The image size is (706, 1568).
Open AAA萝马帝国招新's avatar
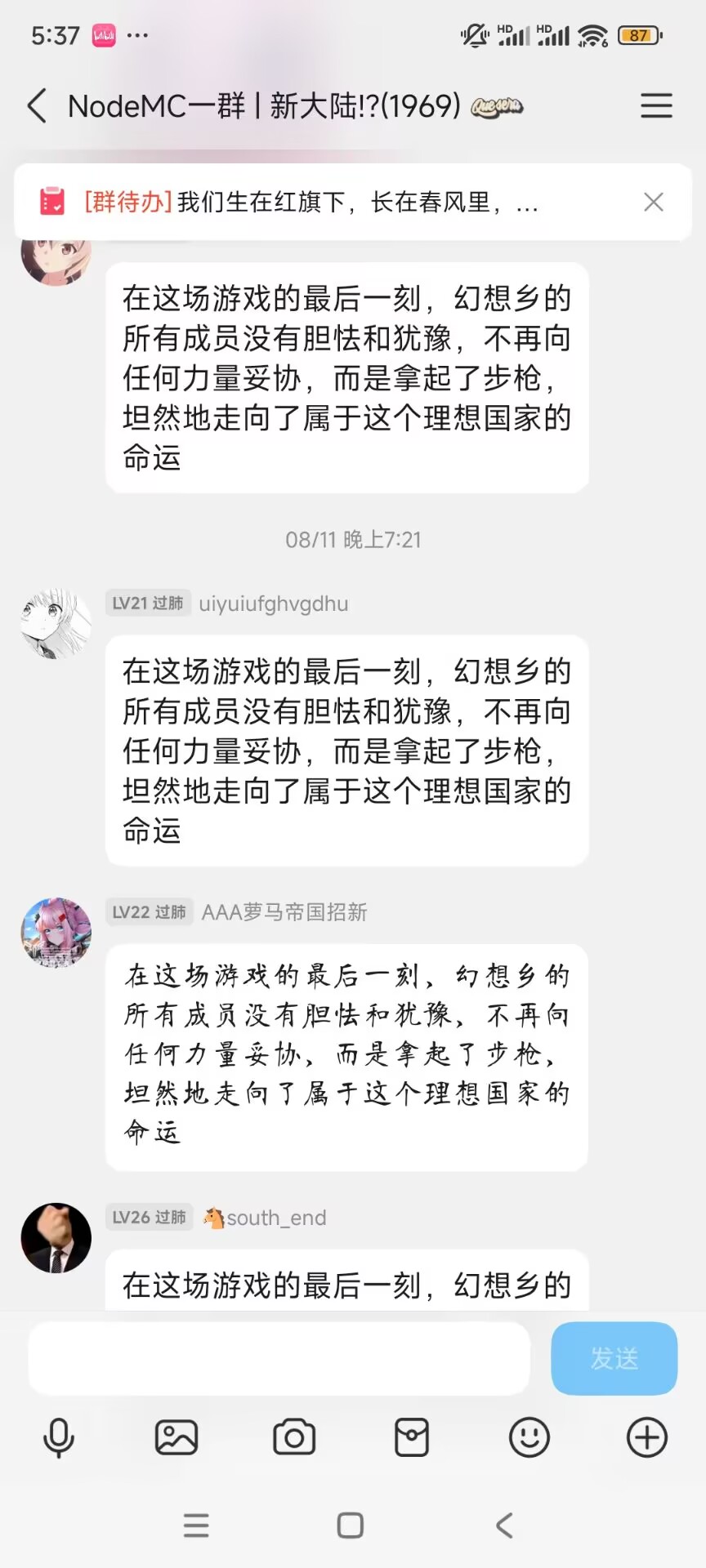pos(56,932)
